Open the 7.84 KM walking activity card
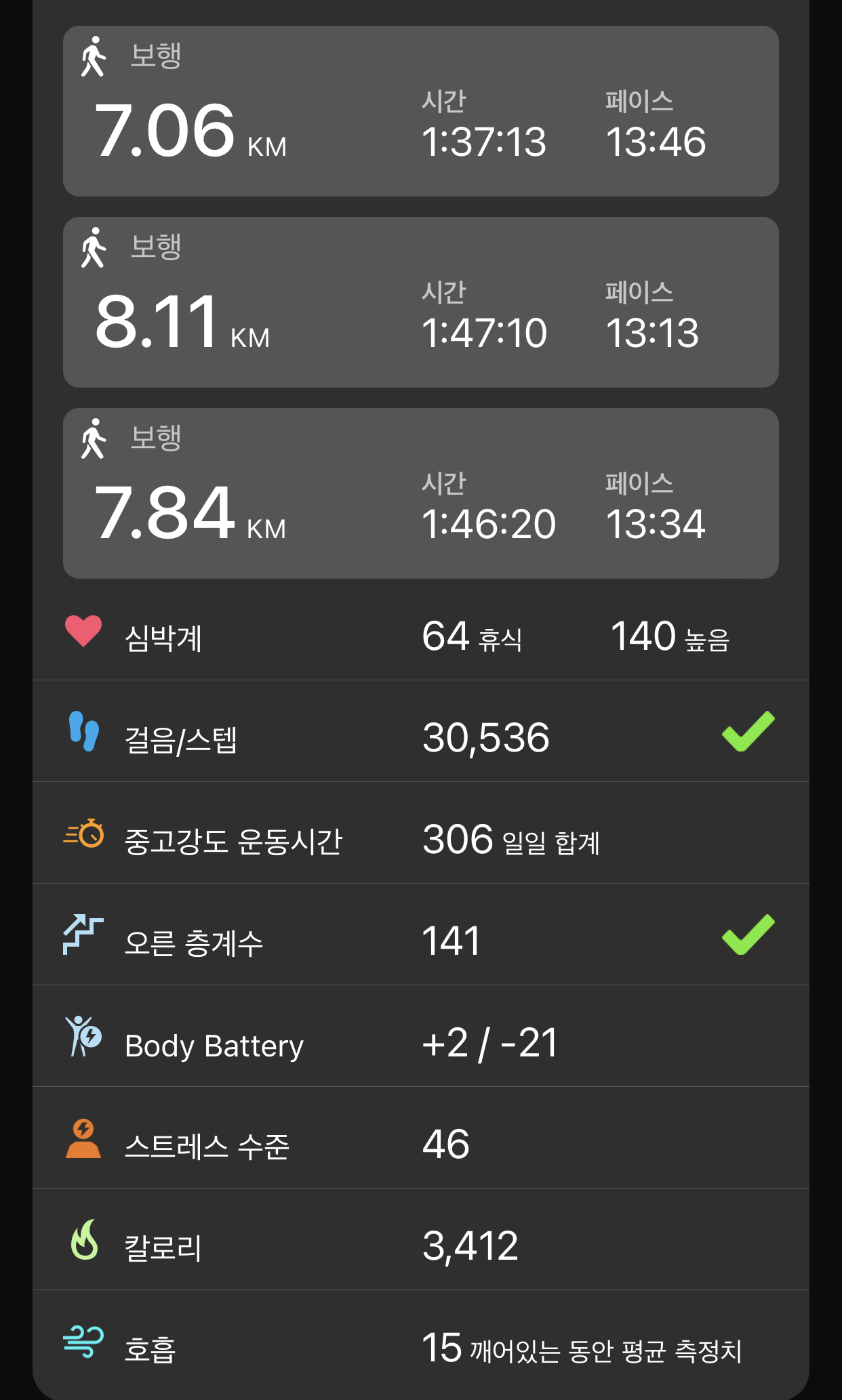The width and height of the screenshot is (842, 1400). (420, 493)
